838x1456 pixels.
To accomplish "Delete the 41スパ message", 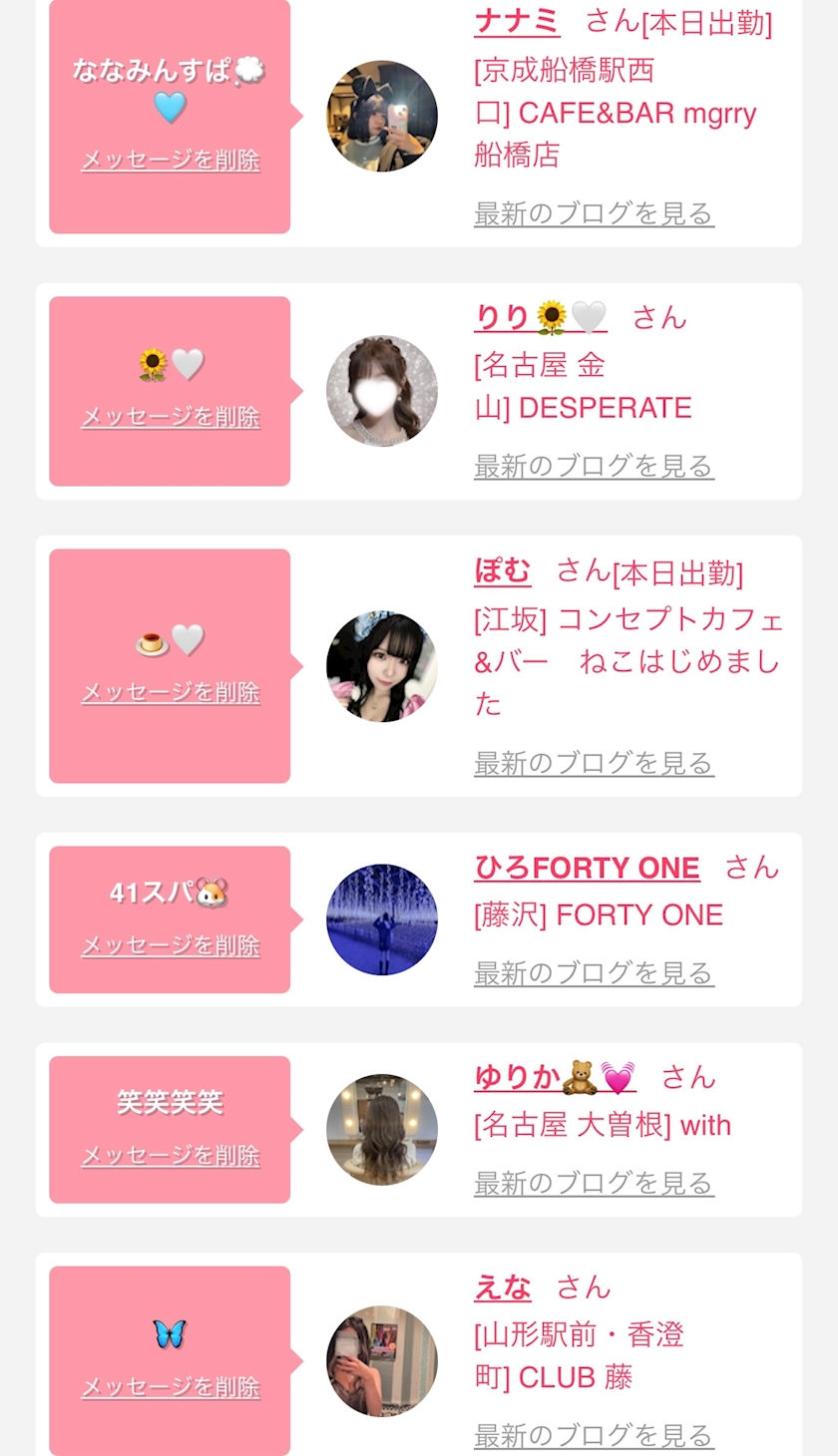I will [170, 945].
